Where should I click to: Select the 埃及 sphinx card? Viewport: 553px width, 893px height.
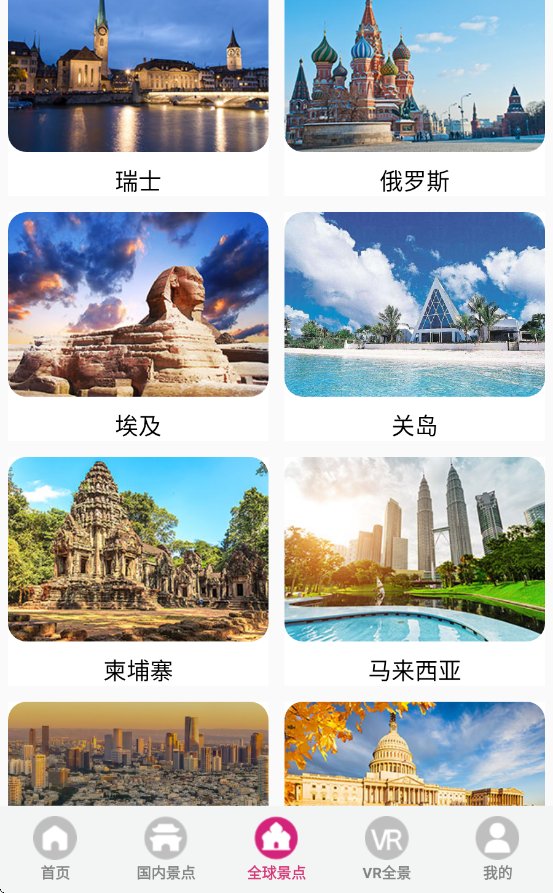click(x=138, y=326)
